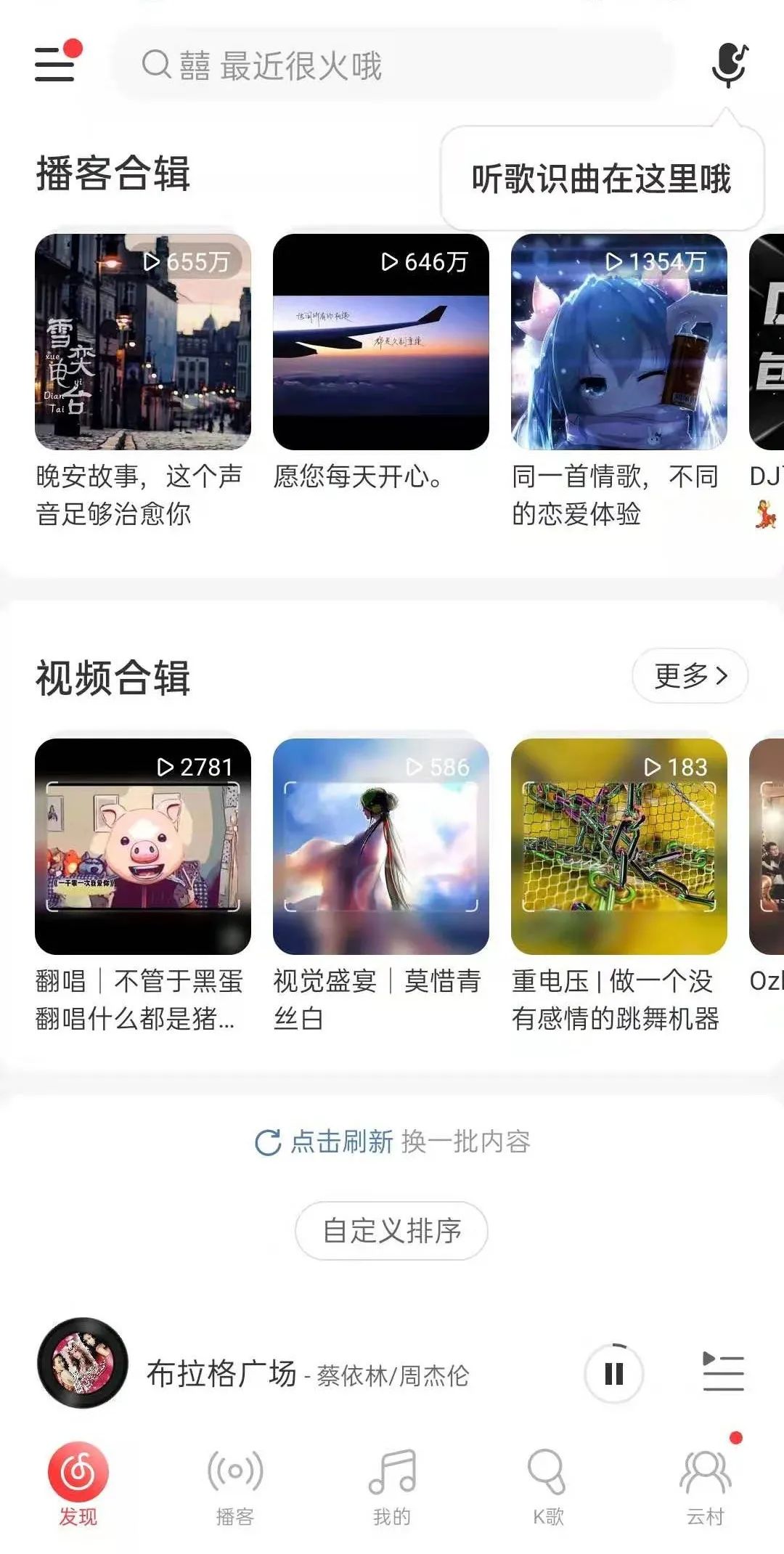Open the hamburger drawer menu
This screenshot has width=784, height=1554.
point(55,63)
